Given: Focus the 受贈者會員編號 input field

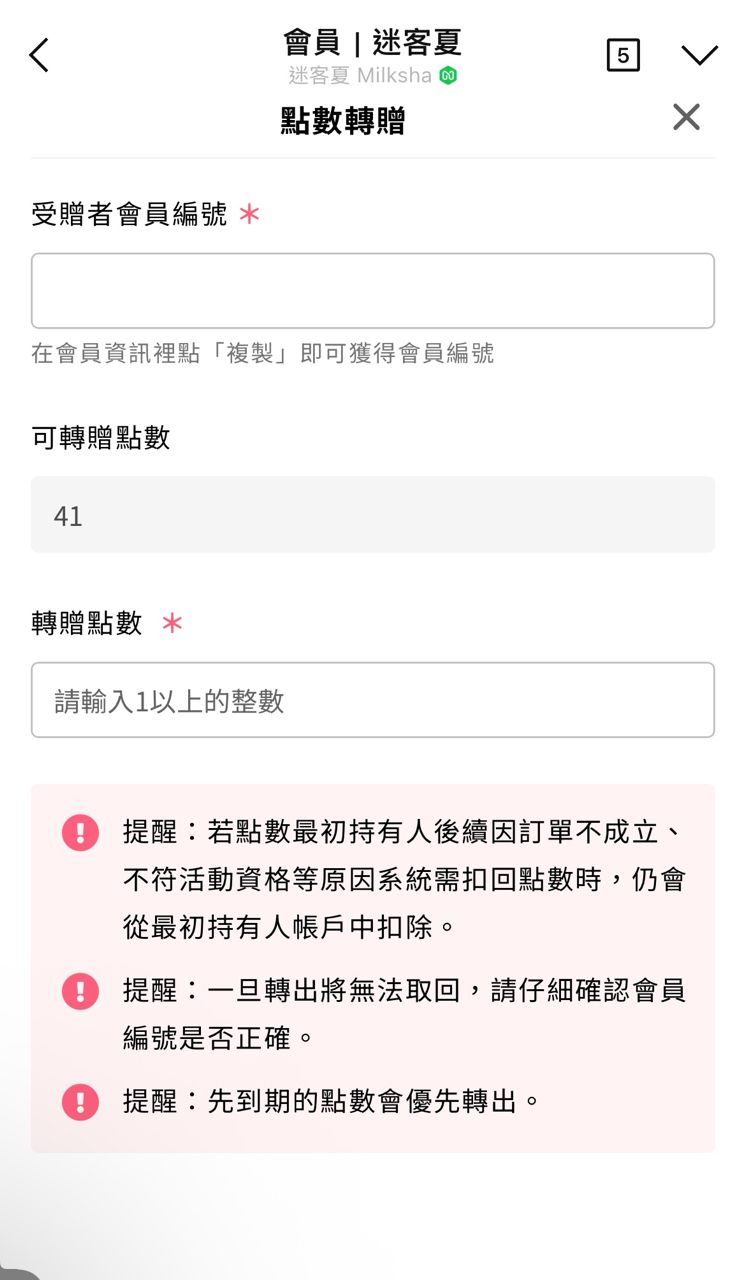Looking at the screenshot, I should [x=372, y=291].
